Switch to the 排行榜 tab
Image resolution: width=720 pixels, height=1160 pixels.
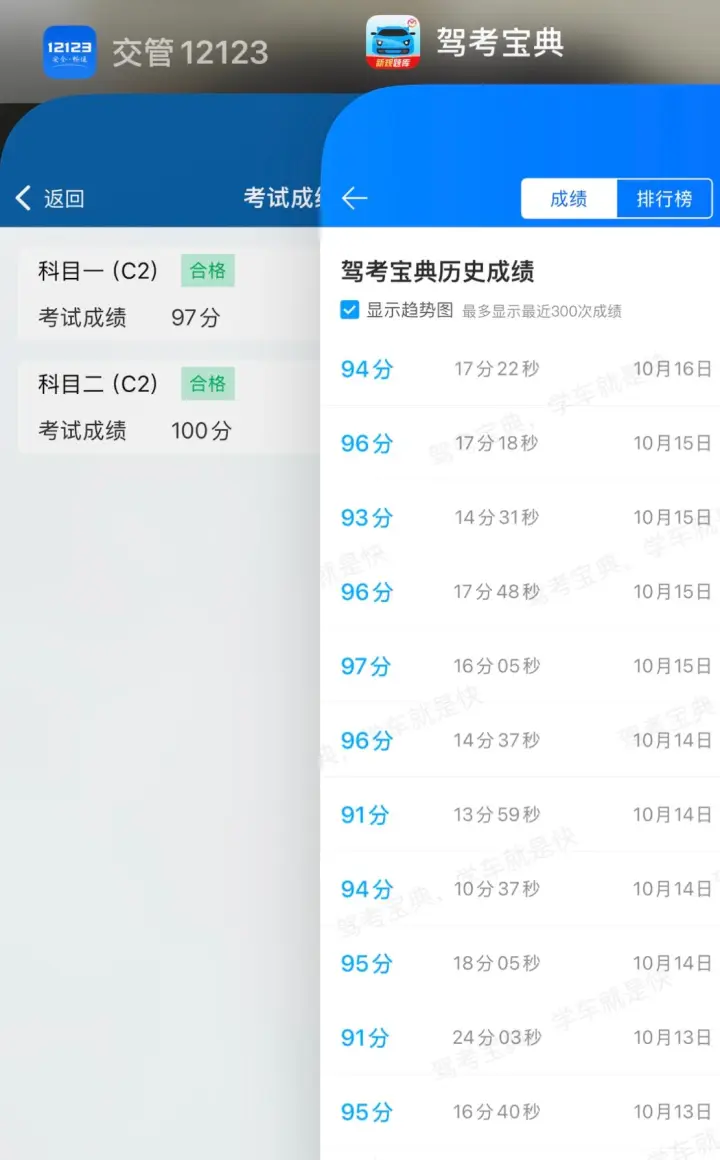pos(664,198)
